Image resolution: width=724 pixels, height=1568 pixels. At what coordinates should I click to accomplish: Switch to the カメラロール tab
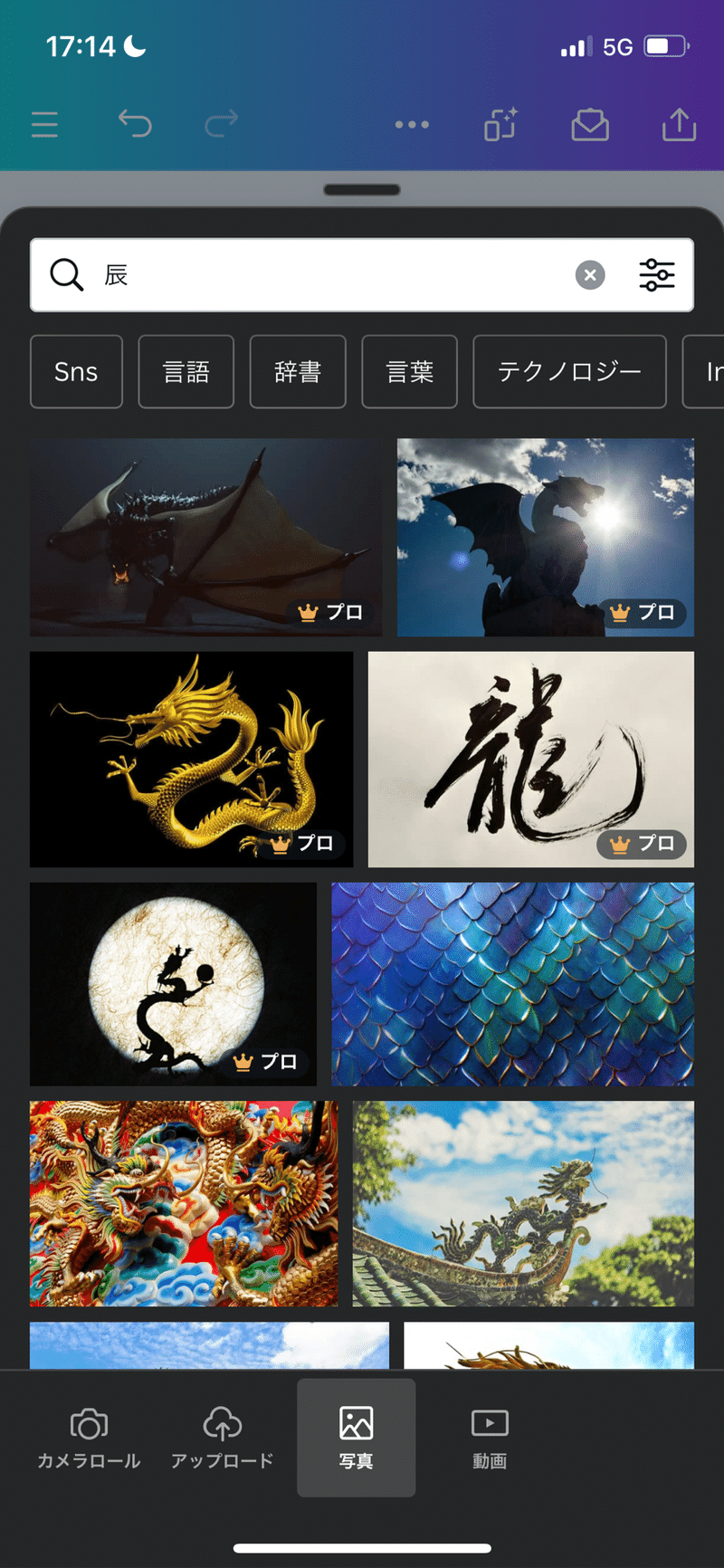[x=89, y=1437]
